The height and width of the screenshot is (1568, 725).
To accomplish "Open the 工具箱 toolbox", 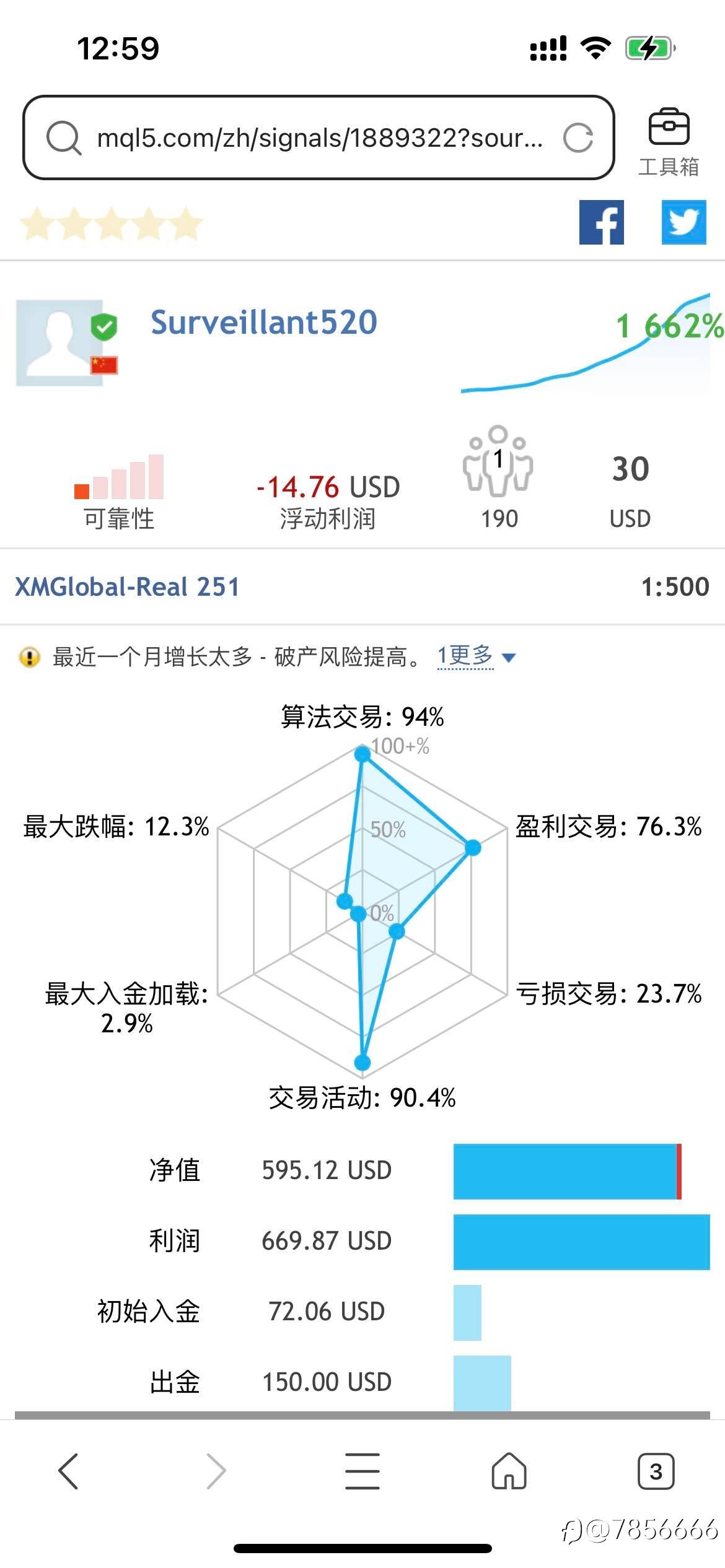I will click(x=669, y=142).
